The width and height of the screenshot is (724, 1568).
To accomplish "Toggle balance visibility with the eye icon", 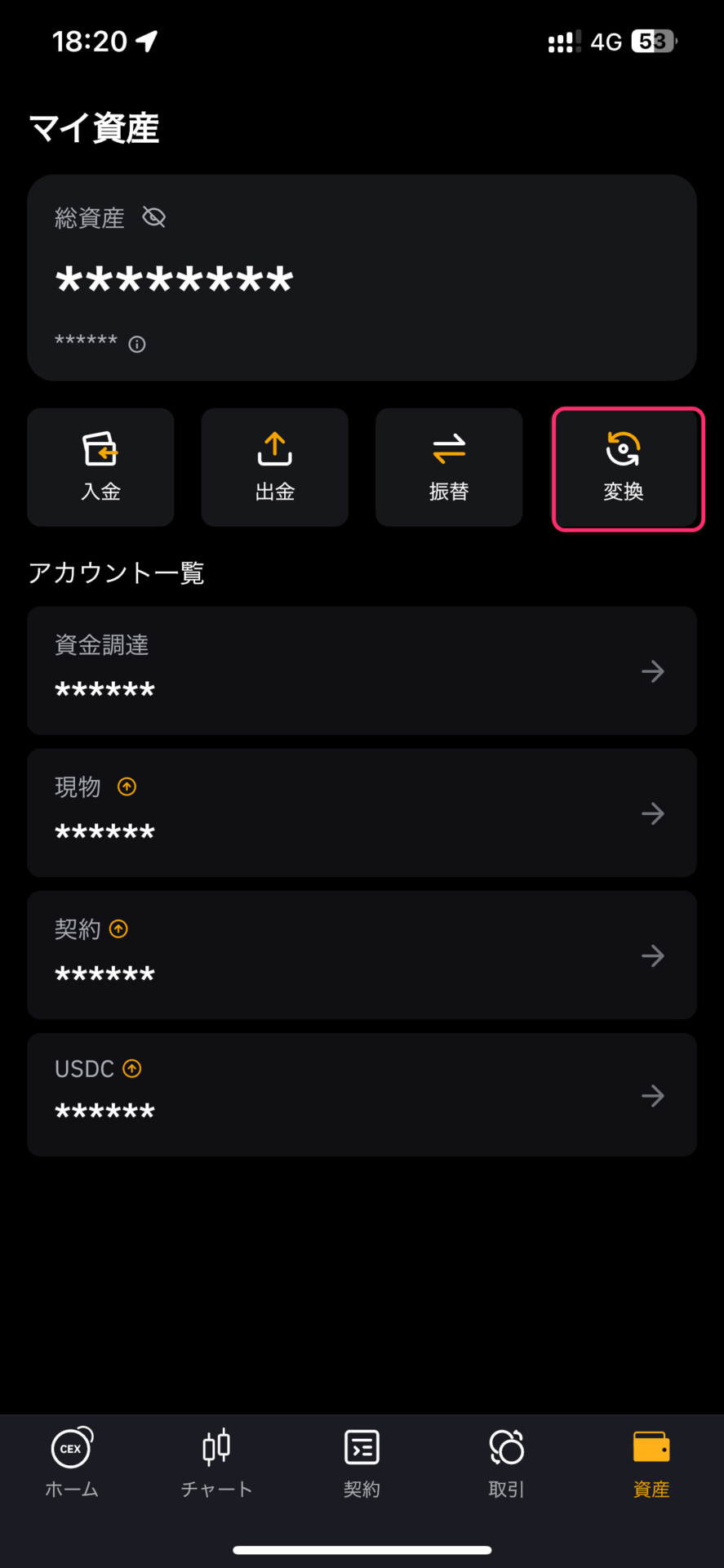I will pos(153,217).
